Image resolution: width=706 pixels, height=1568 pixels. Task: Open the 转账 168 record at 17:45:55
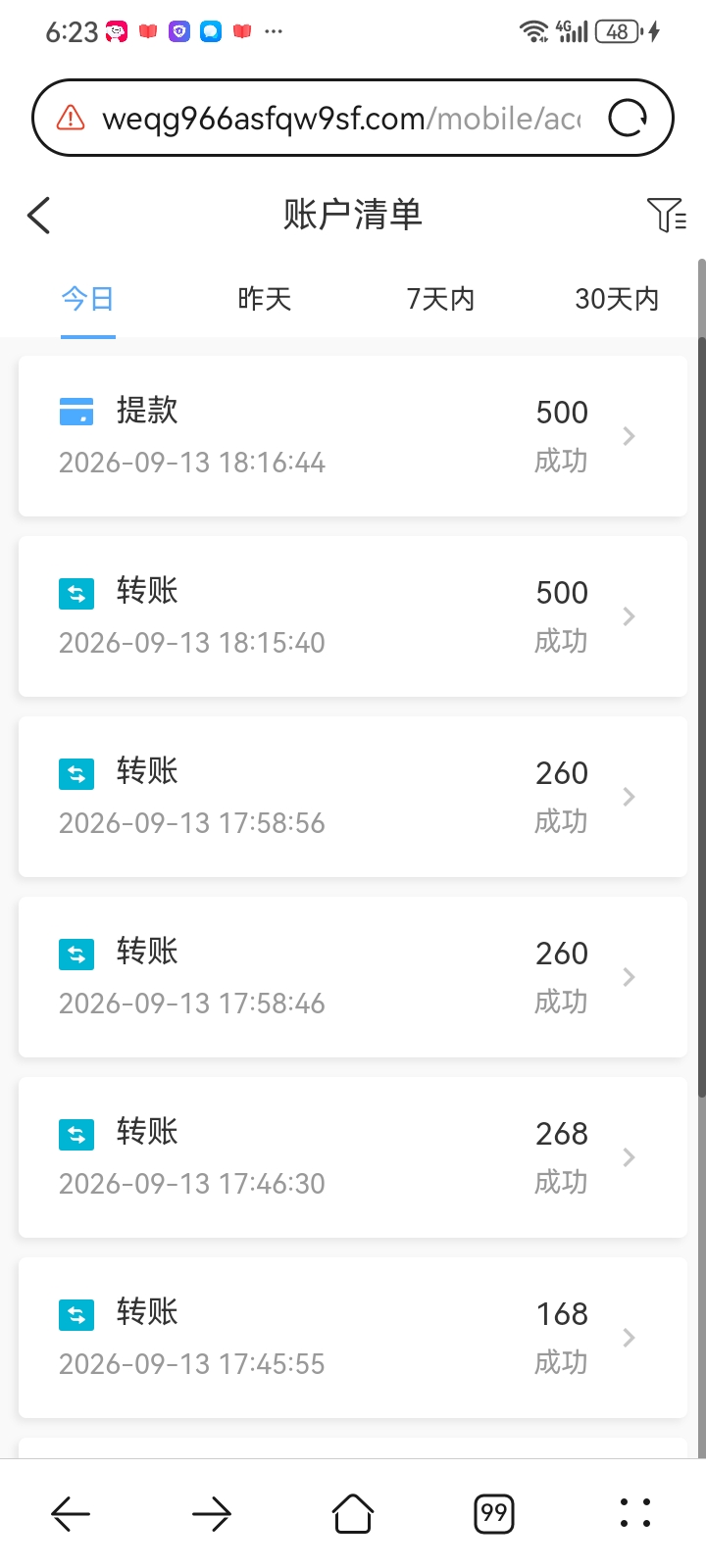tap(353, 1338)
